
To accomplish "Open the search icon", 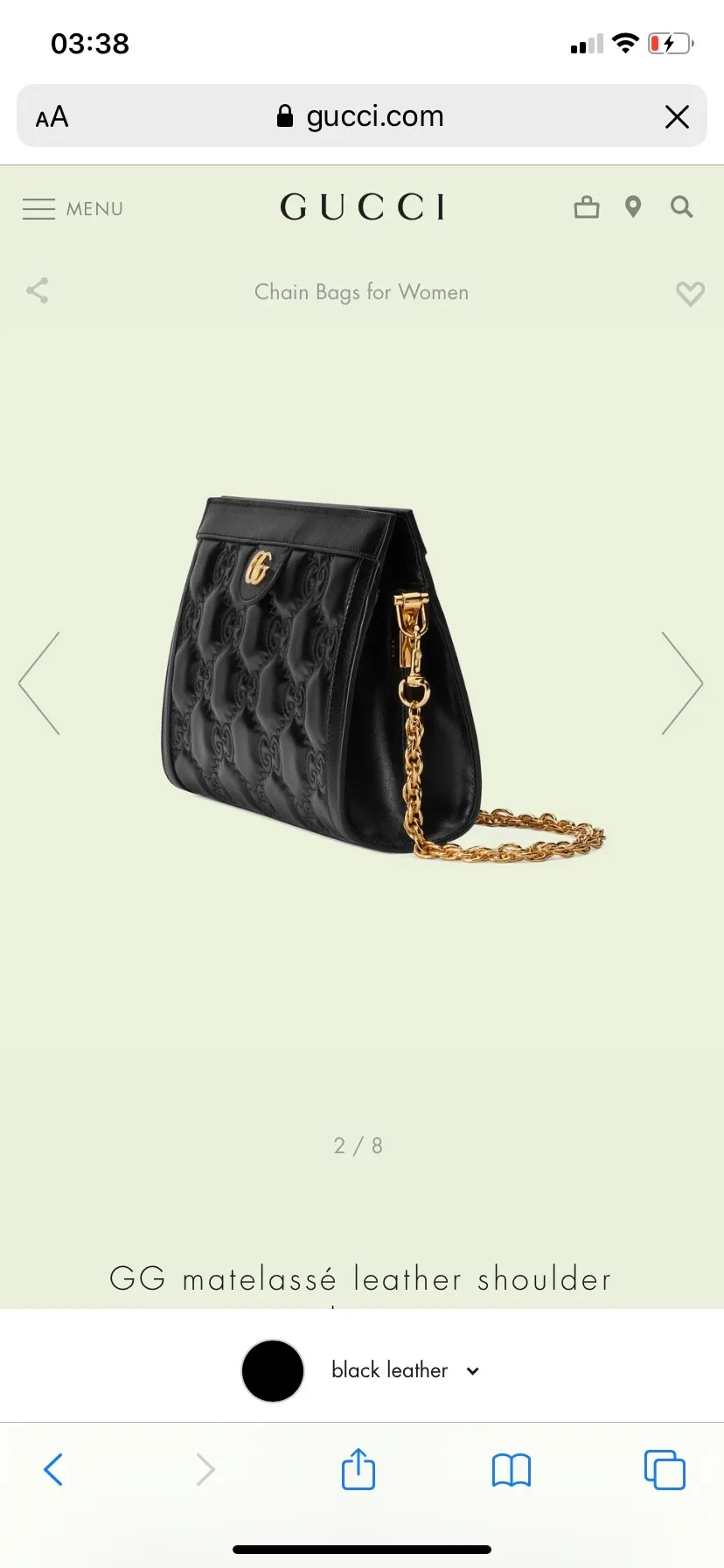I will pyautogui.click(x=680, y=207).
